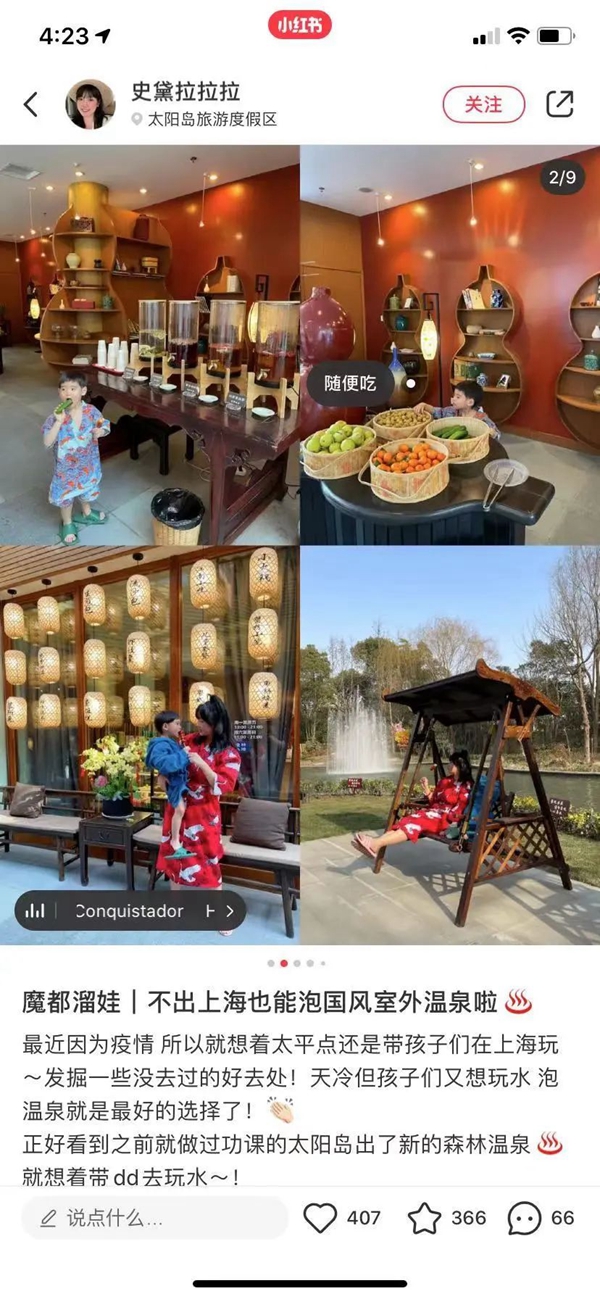Open the Conquistador music tag
This screenshot has height=1299, width=600.
[130, 911]
